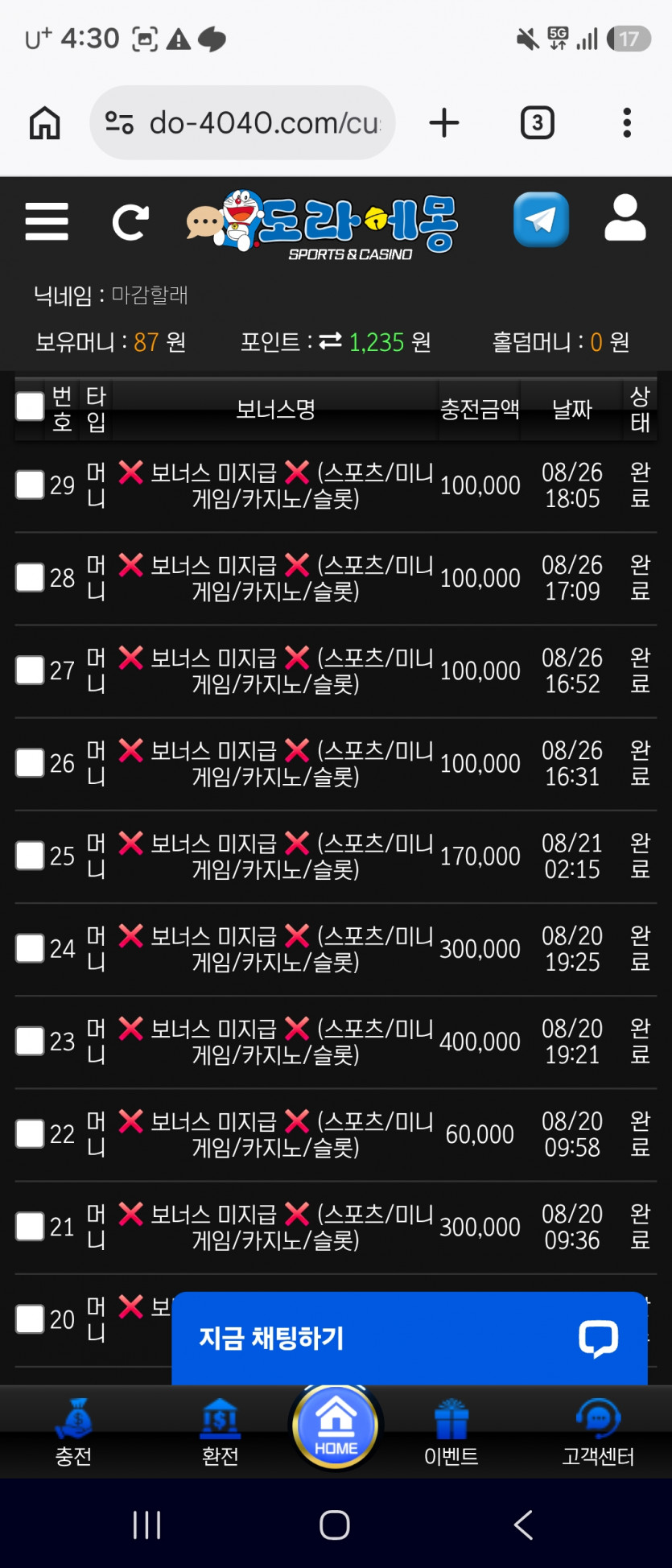This screenshot has width=672, height=1568.
Task: Mark the checkbox on row 25
Action: coord(30,856)
